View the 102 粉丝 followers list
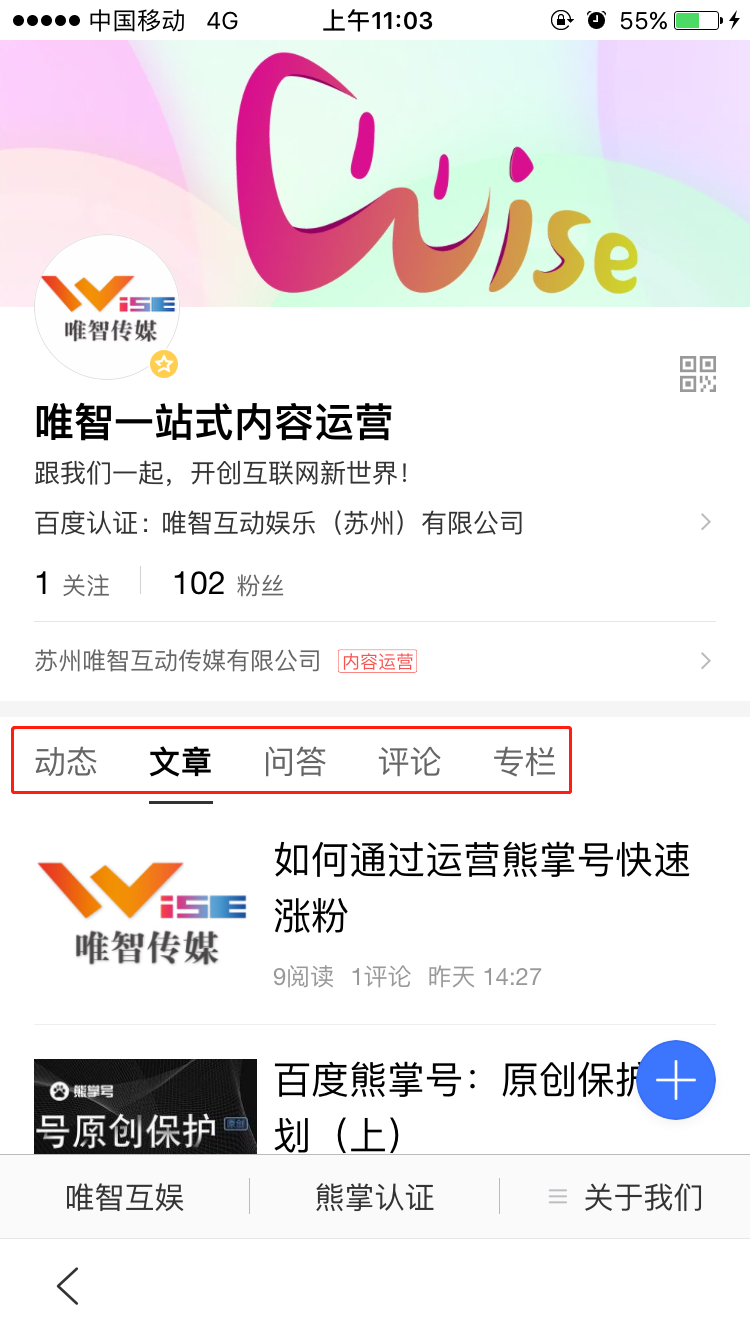This screenshot has width=750, height=1334. tap(228, 584)
